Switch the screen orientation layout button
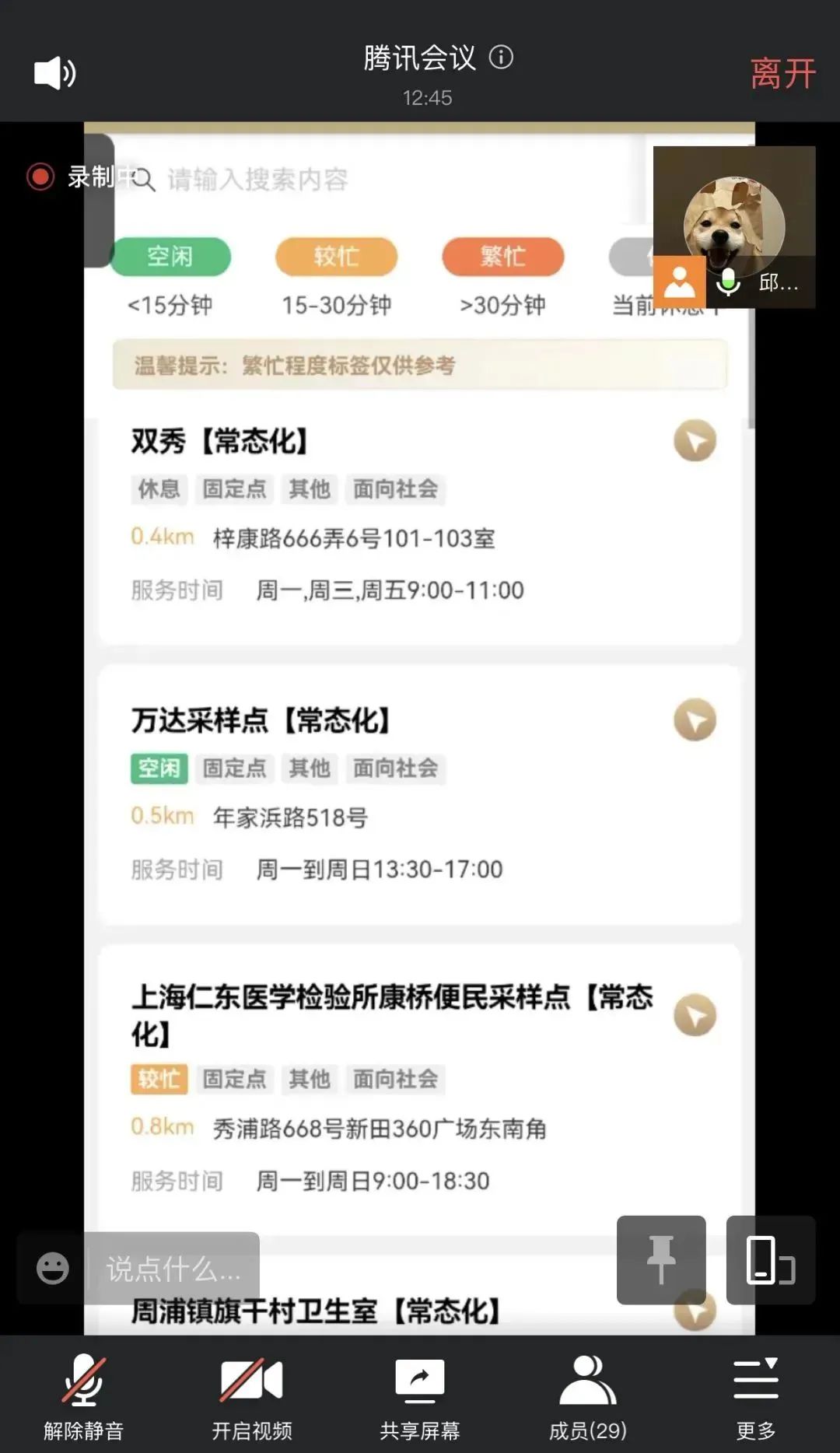840x1453 pixels. pos(770,1259)
